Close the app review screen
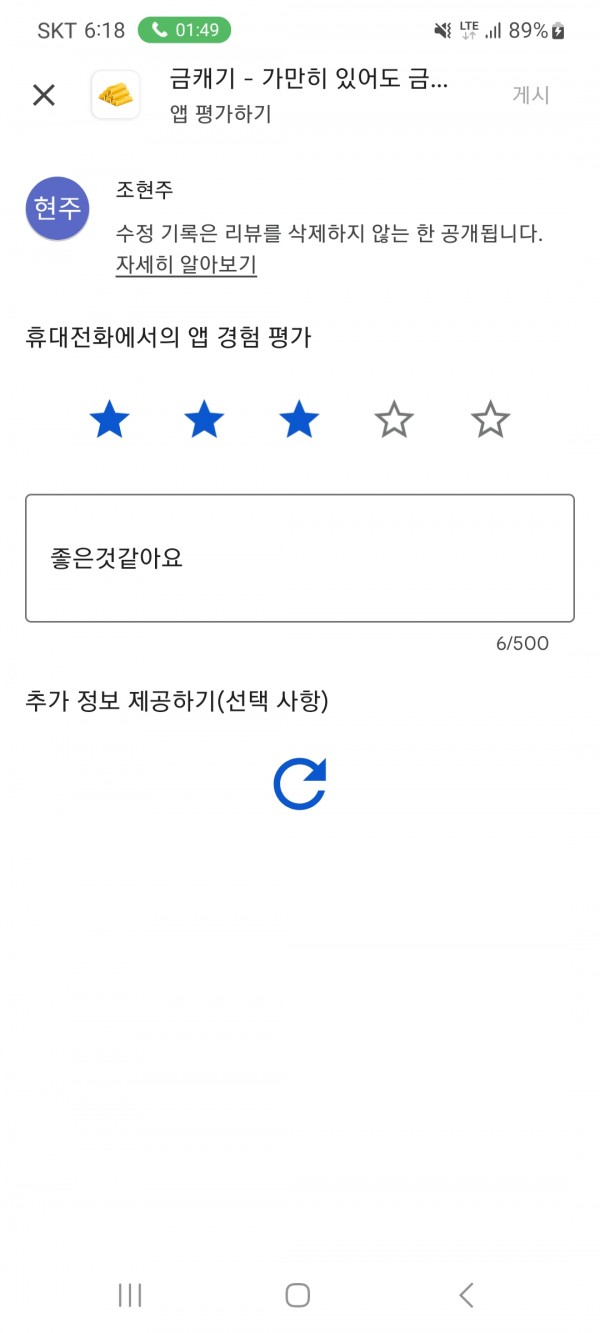This screenshot has width=600, height=1333. click(x=43, y=95)
